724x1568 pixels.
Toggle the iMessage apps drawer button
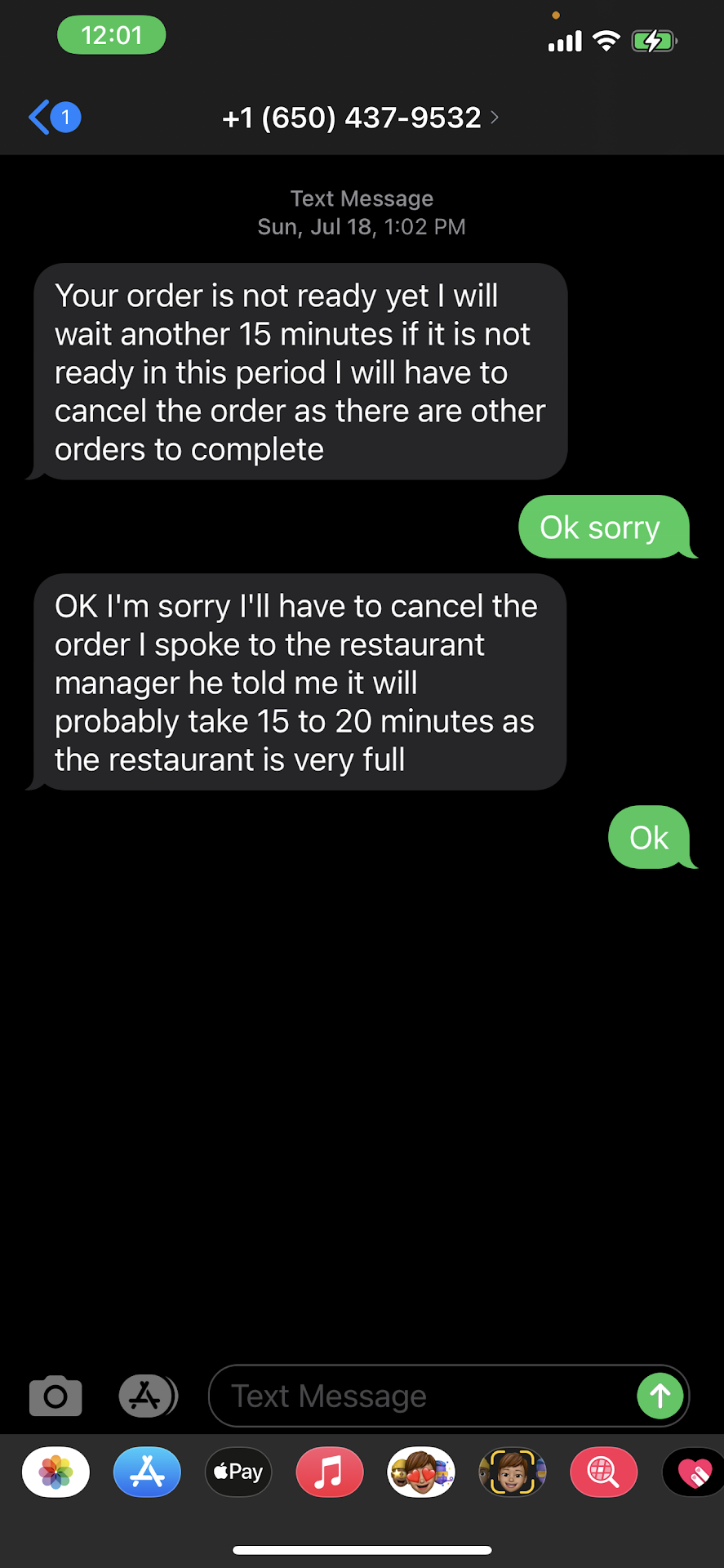click(148, 1396)
